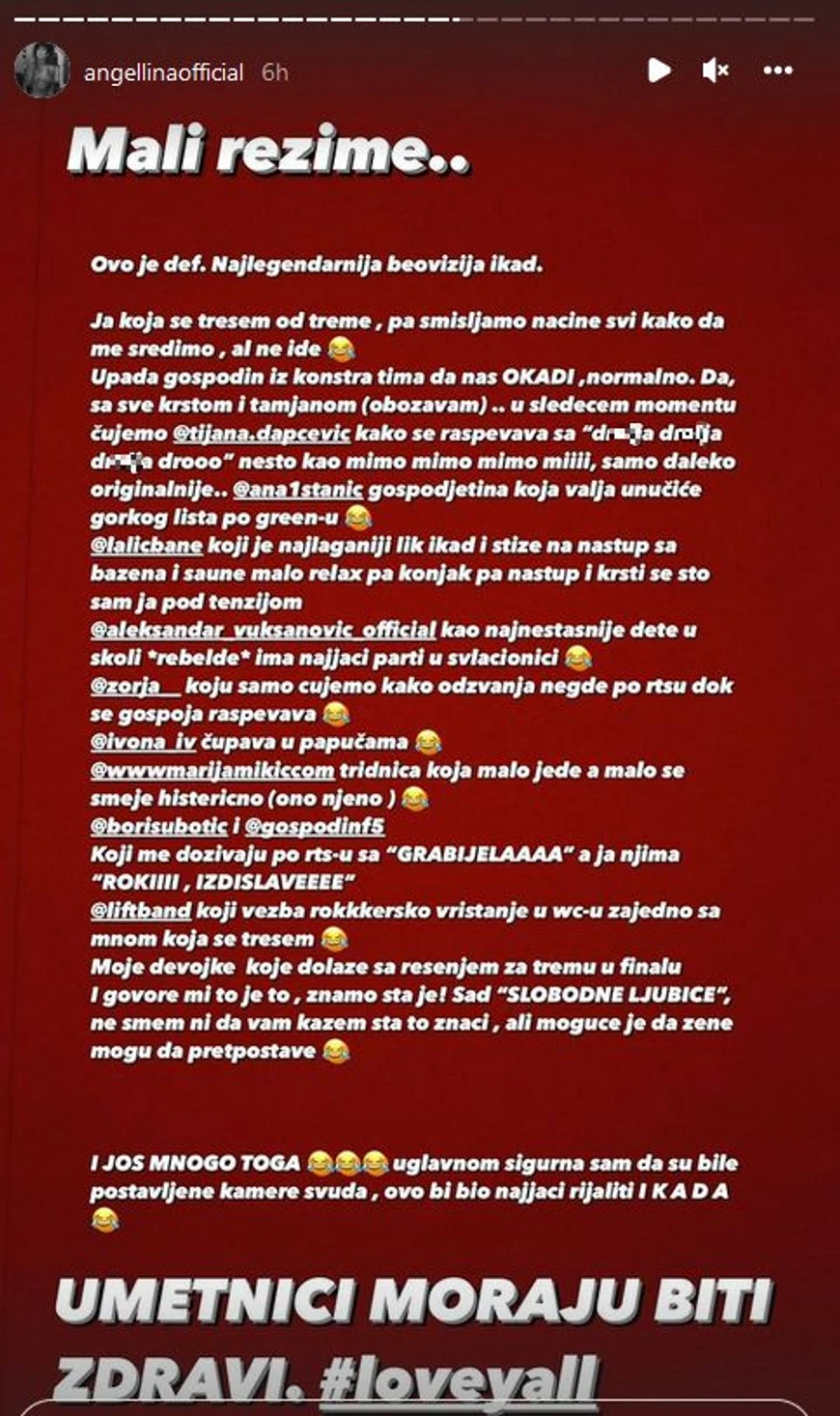Open the three-dot overflow menu
Viewport: 840px width, 1416px height.
tap(777, 71)
